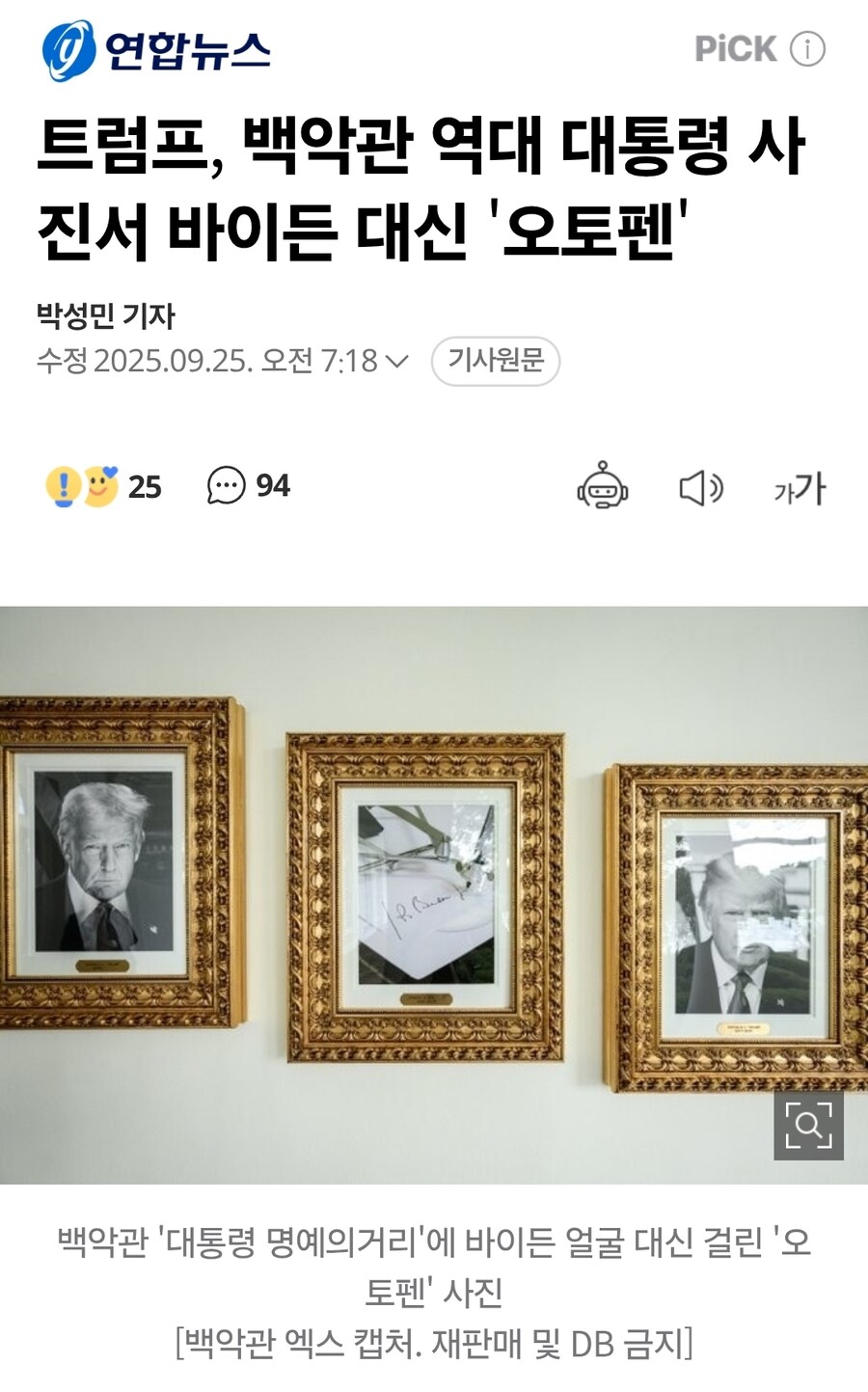Change font size with 가가 button
Image resolution: width=868 pixels, height=1392 pixels.
(800, 488)
